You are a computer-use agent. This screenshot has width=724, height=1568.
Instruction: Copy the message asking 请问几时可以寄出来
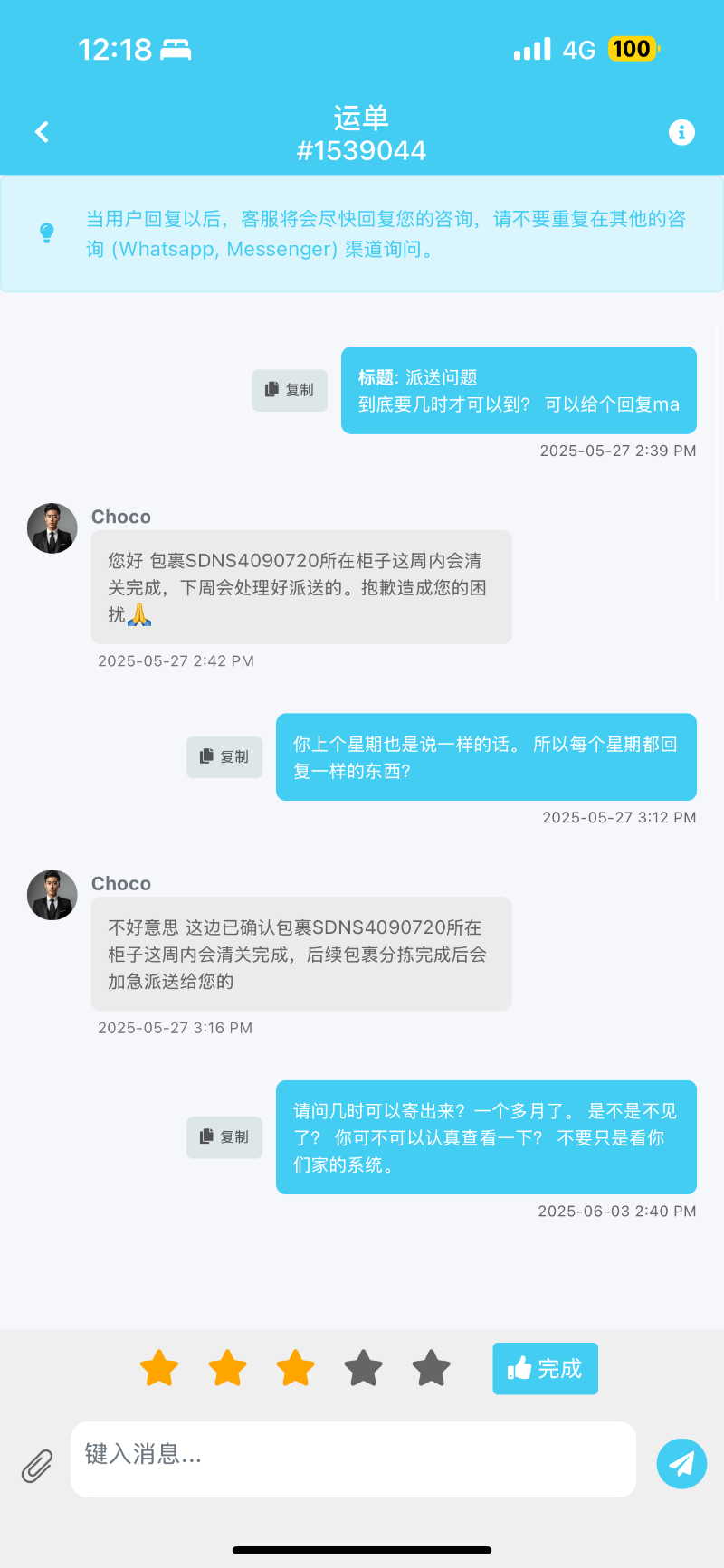point(224,1136)
